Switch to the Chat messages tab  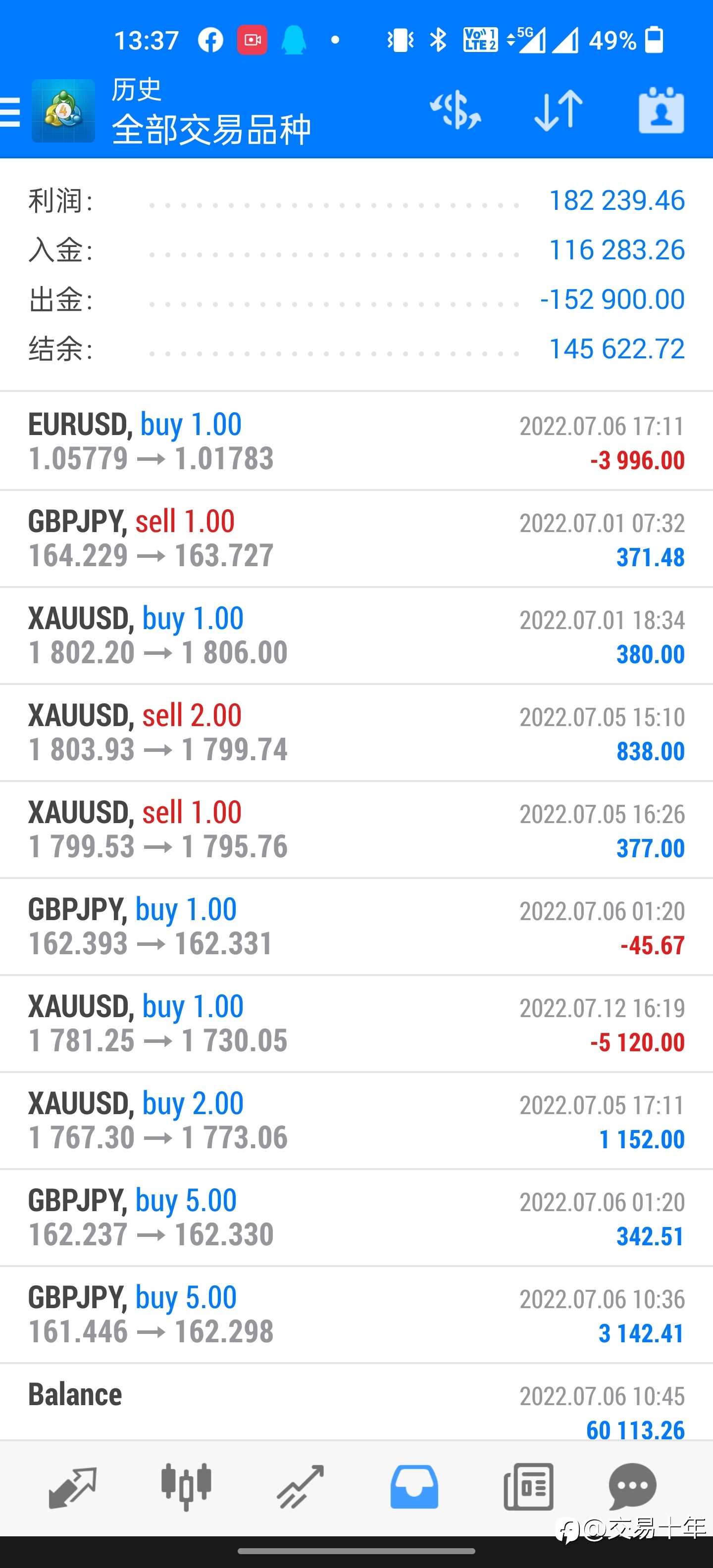pyautogui.click(x=632, y=1487)
